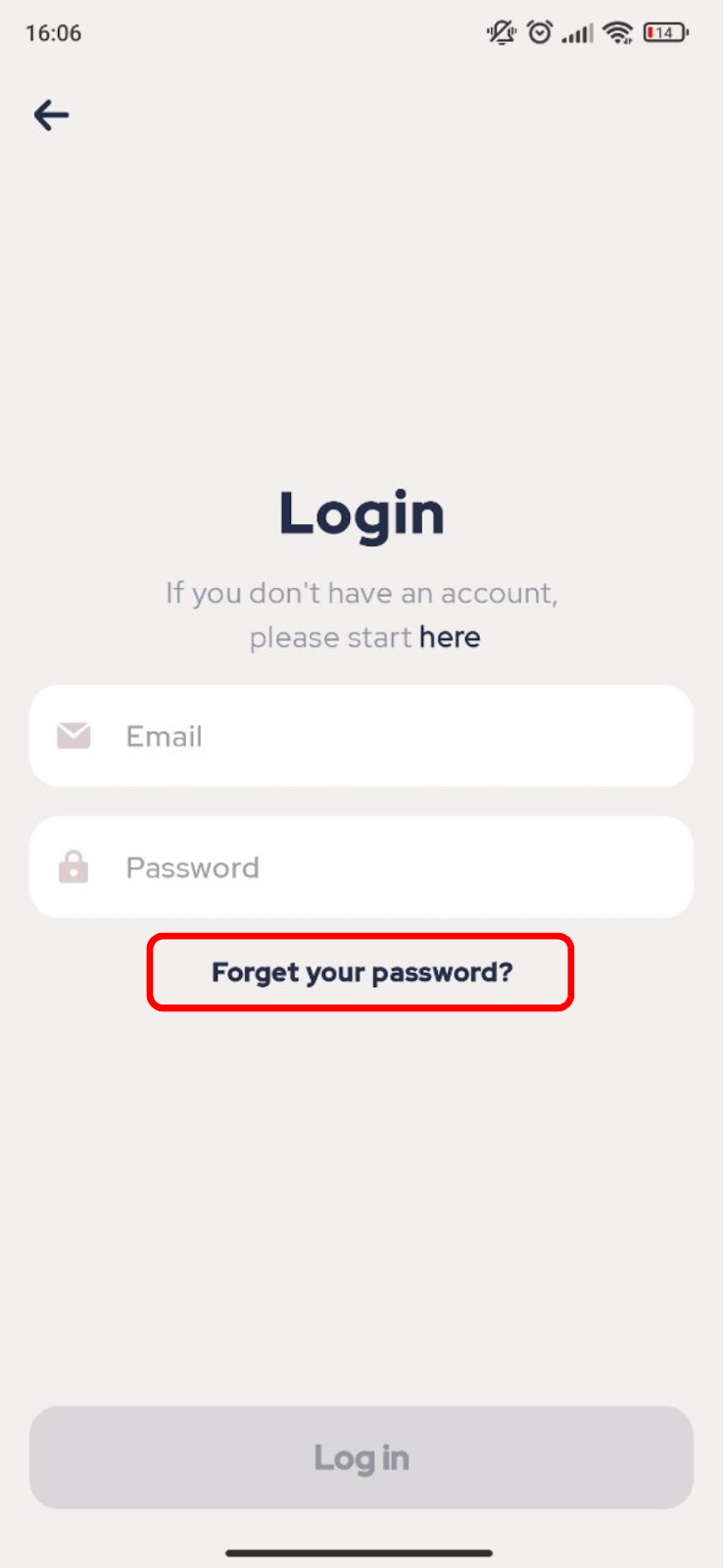Image resolution: width=724 pixels, height=1568 pixels.
Task: Open the 'Forget your password?' link
Action: [x=362, y=972]
